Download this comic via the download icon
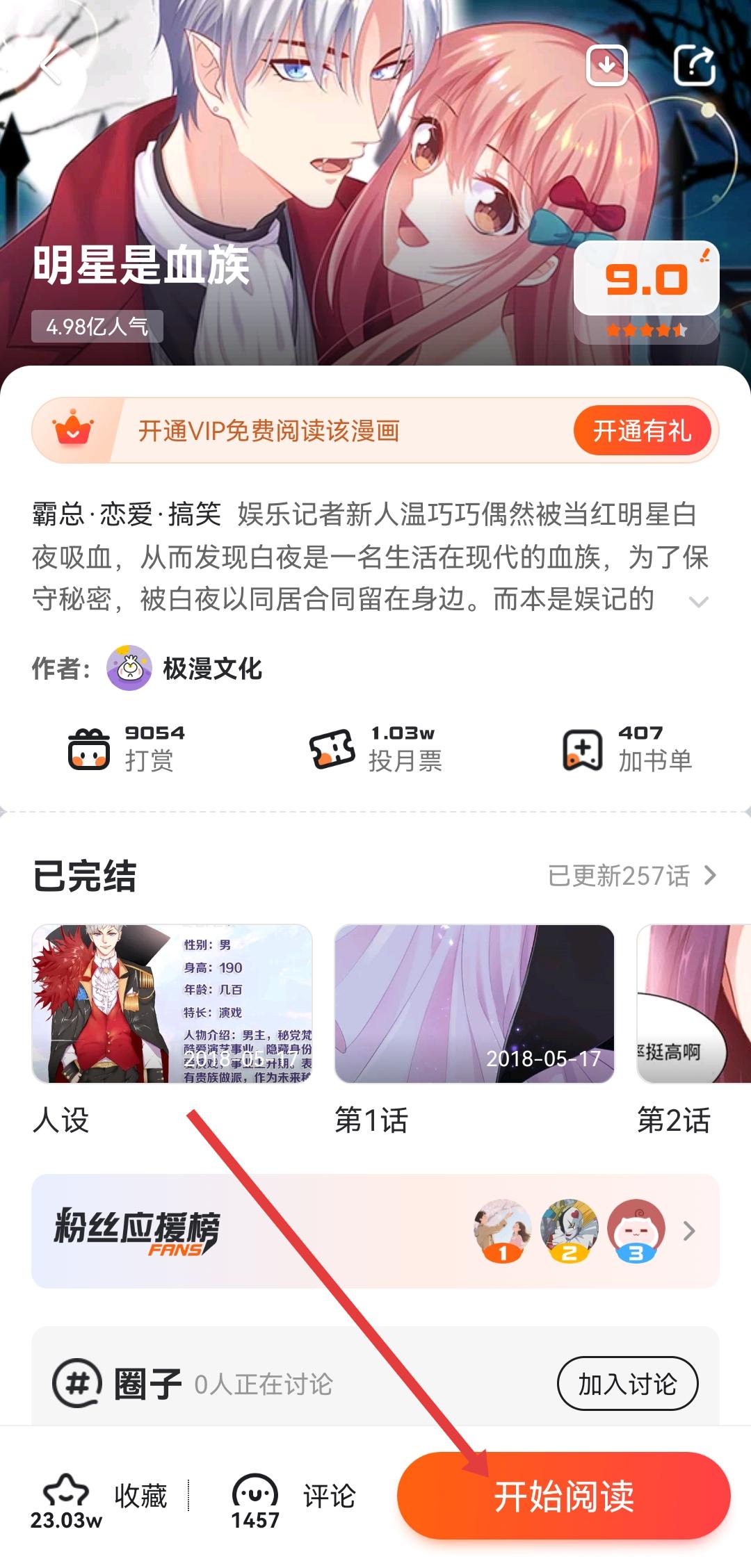751x1568 pixels. [x=606, y=66]
